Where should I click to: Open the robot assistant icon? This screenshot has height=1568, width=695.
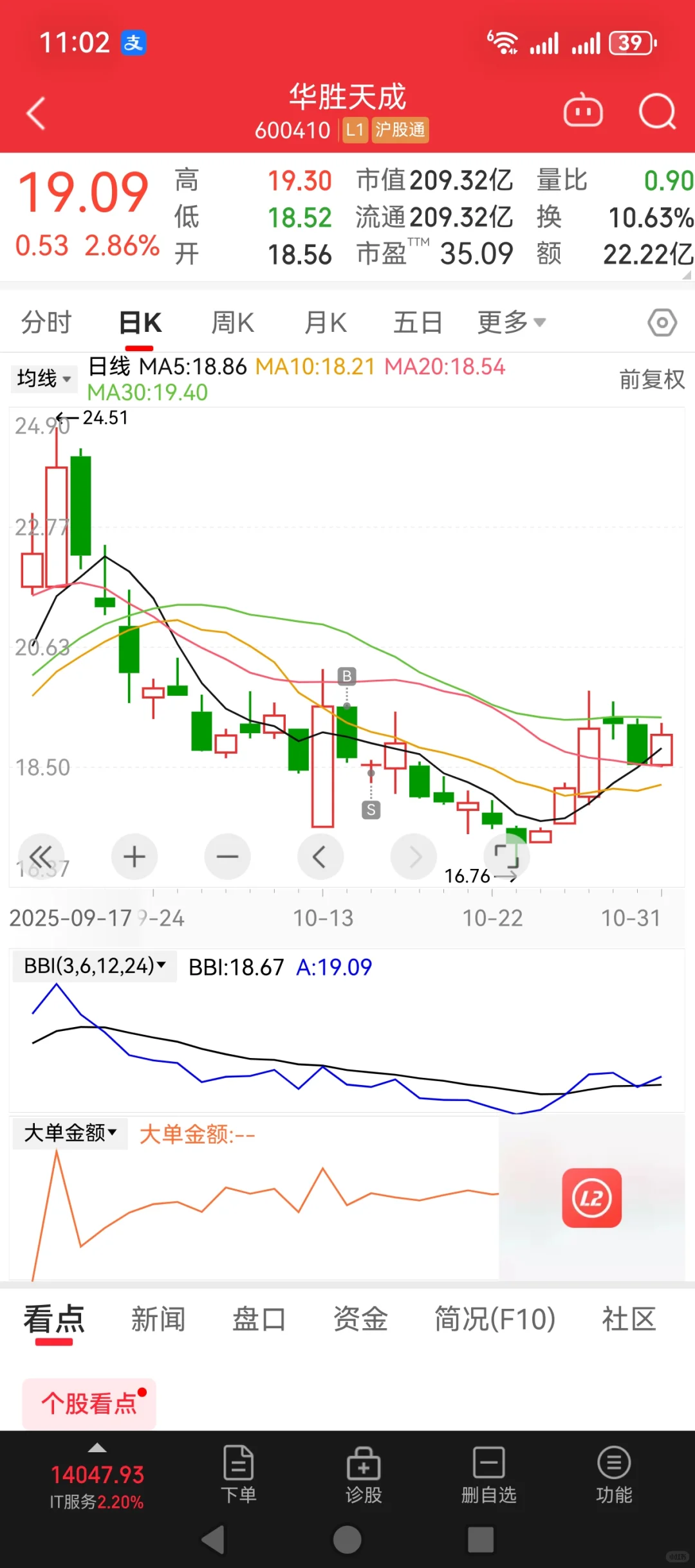583,112
